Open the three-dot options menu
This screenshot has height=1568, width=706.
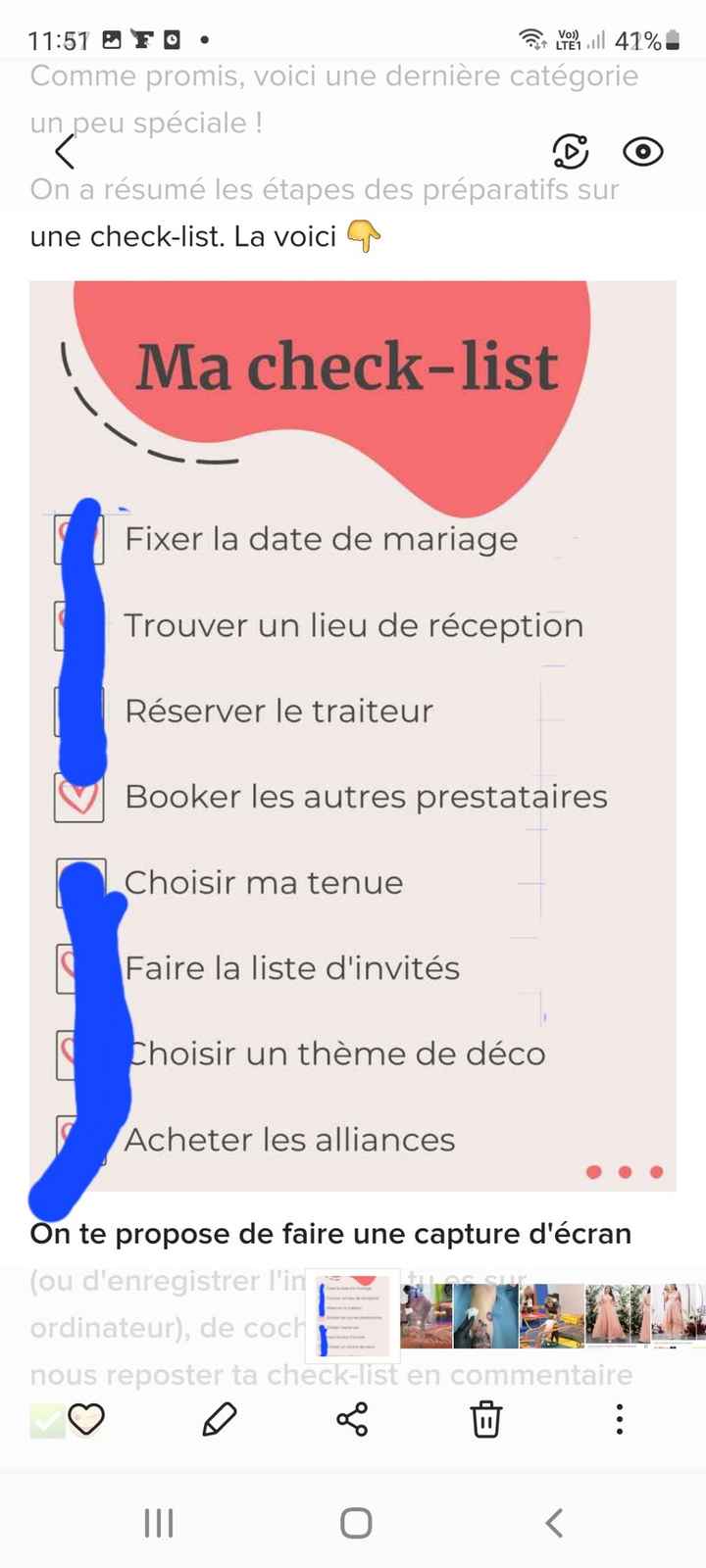tap(619, 1418)
